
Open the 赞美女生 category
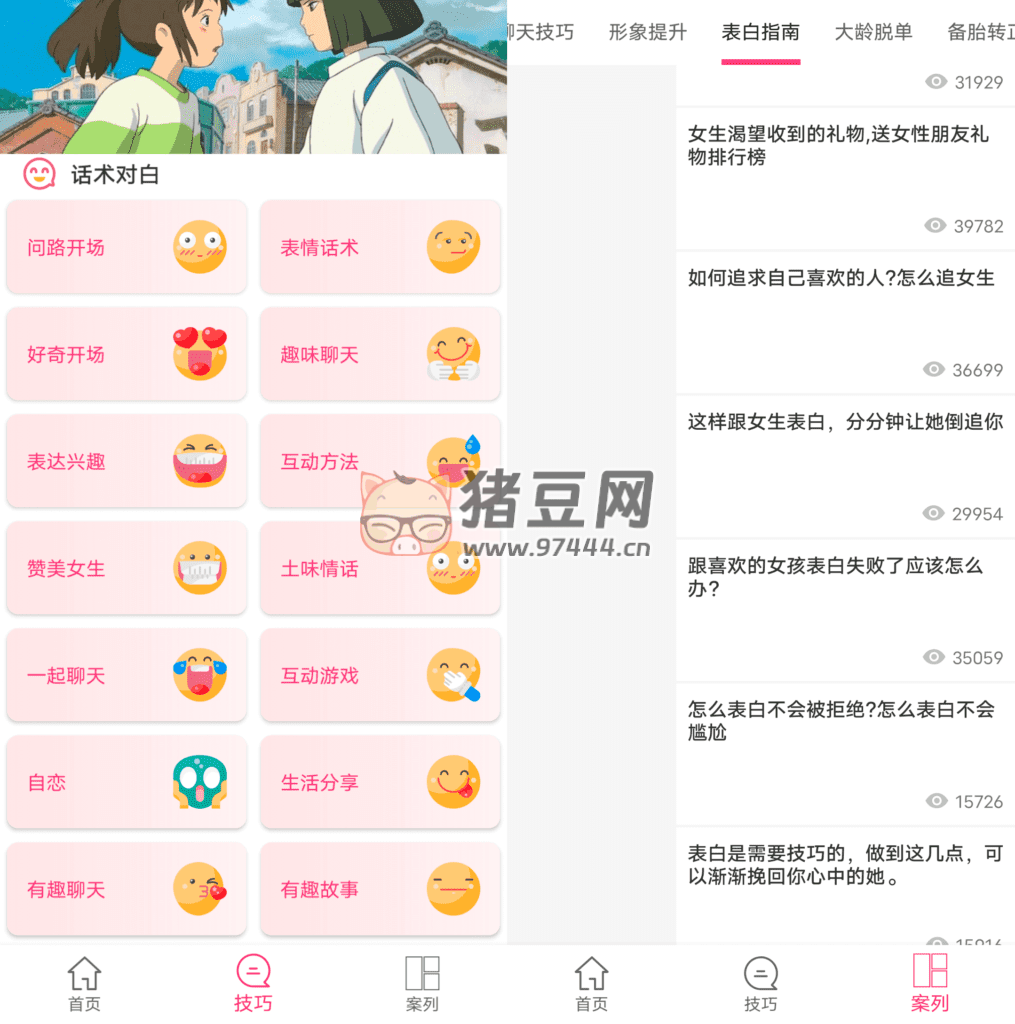coord(126,568)
